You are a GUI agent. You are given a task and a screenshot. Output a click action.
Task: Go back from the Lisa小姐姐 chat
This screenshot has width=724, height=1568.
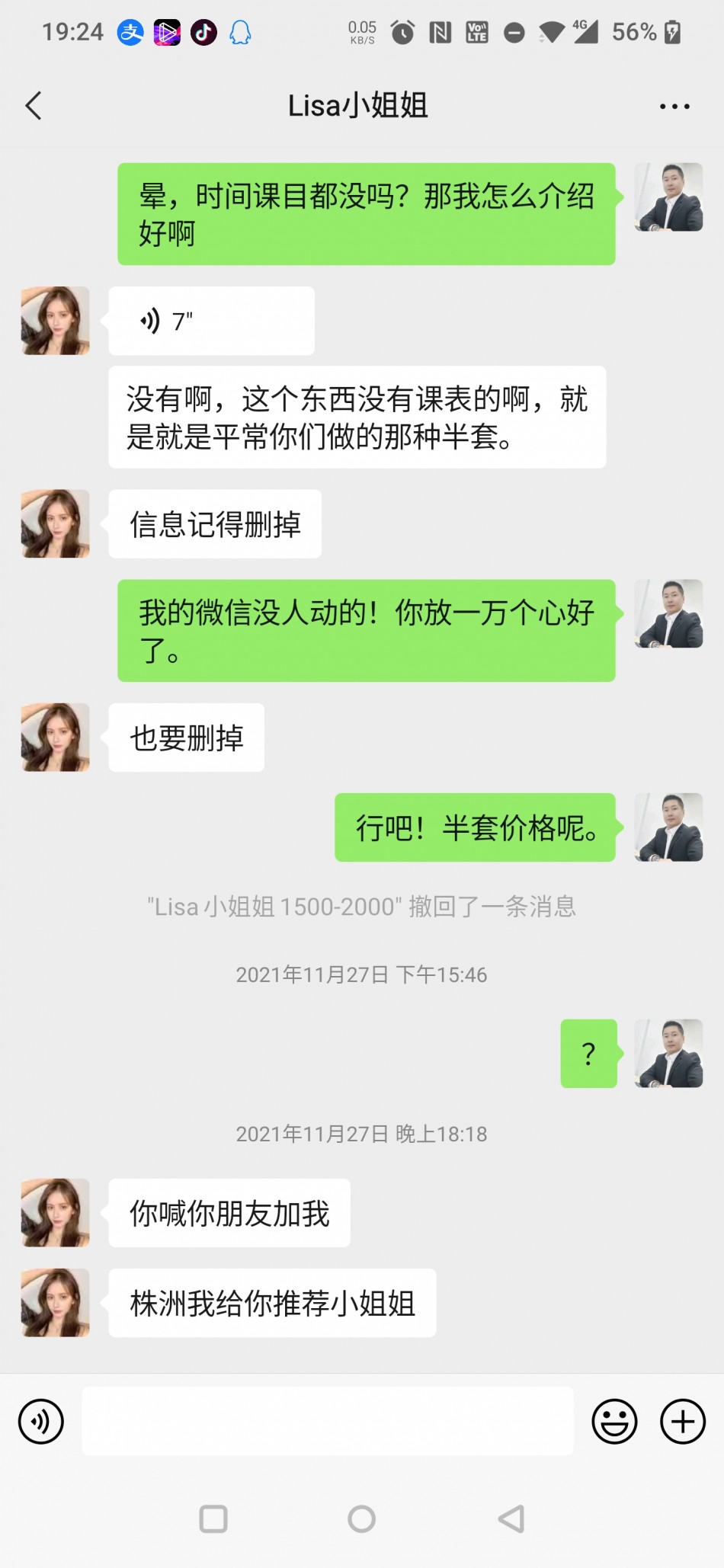coord(34,106)
